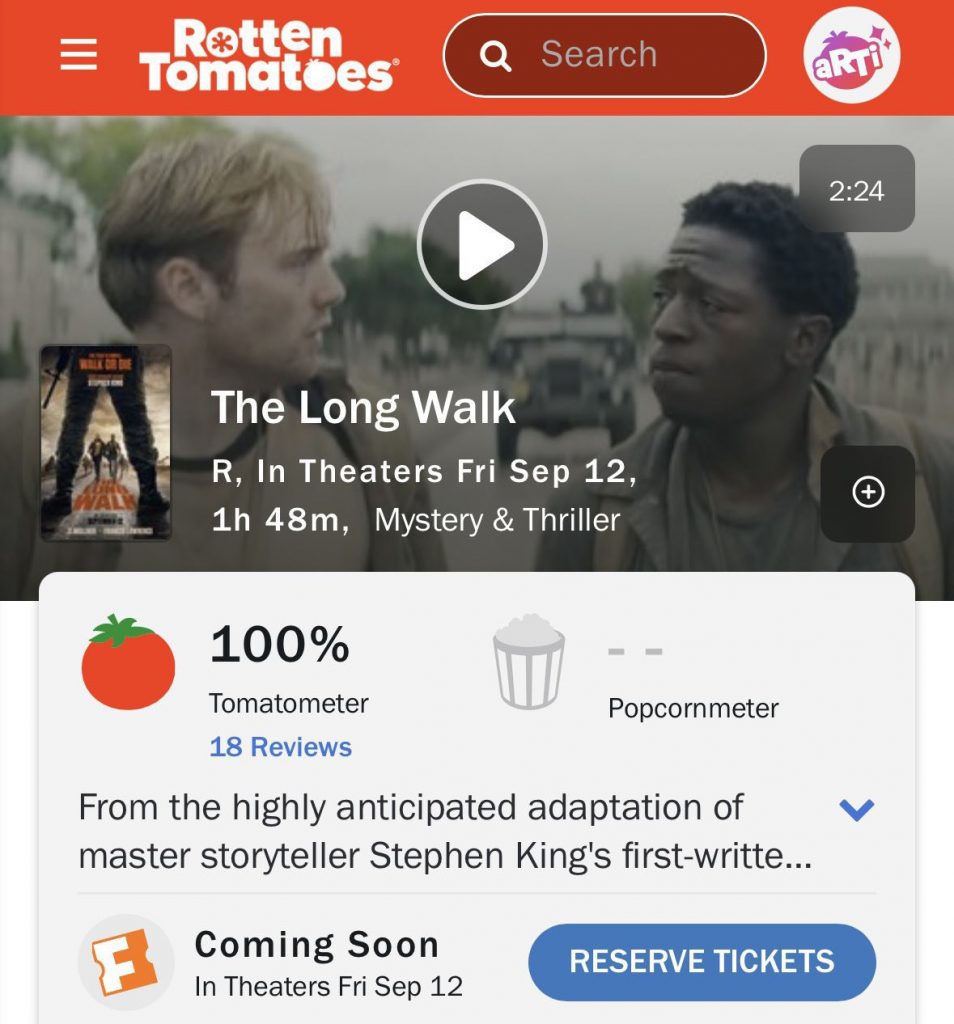This screenshot has width=954, height=1024.
Task: Add The Long Walk to watchlist
Action: pos(867,492)
